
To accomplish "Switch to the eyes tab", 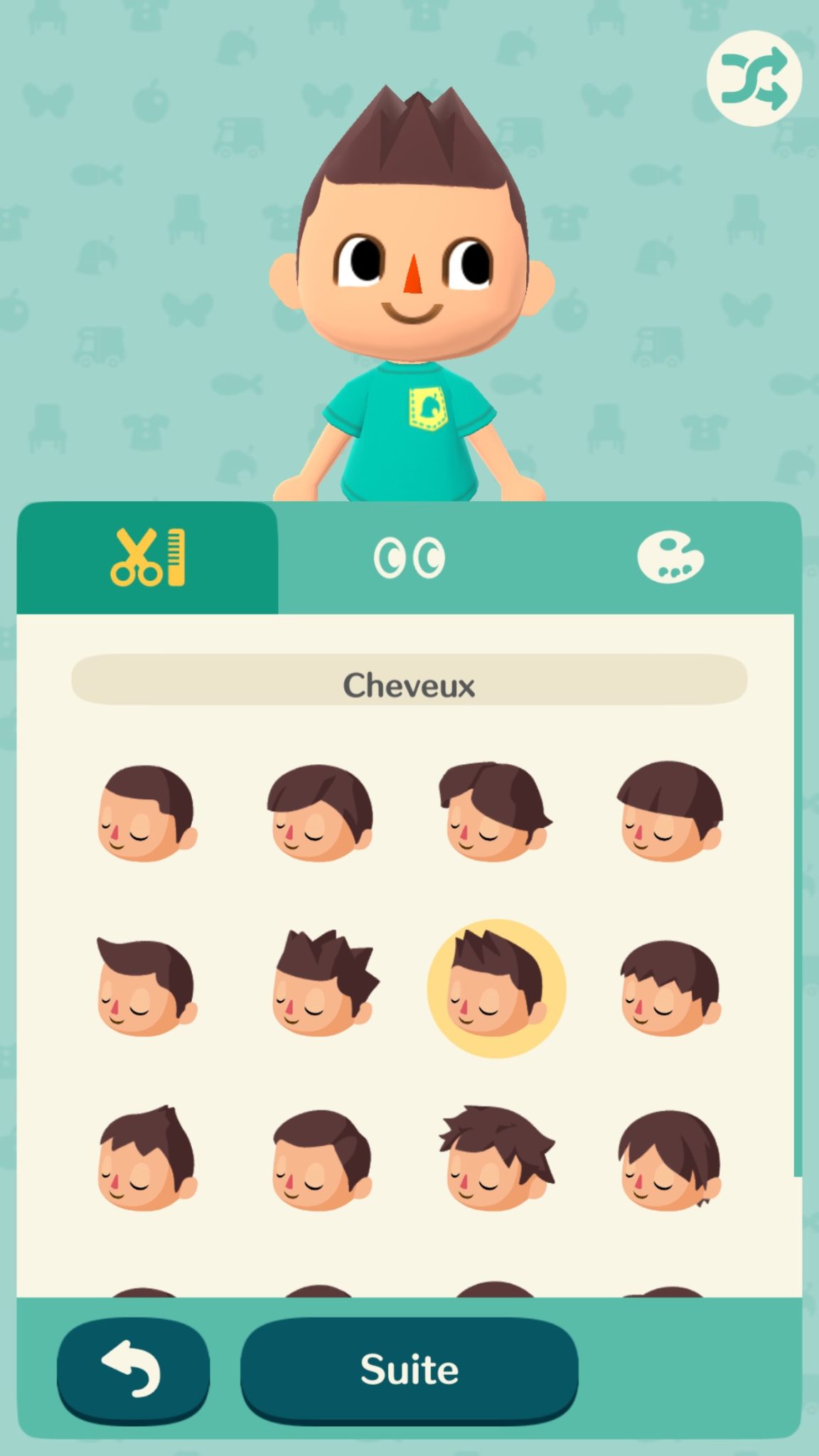I will (409, 559).
